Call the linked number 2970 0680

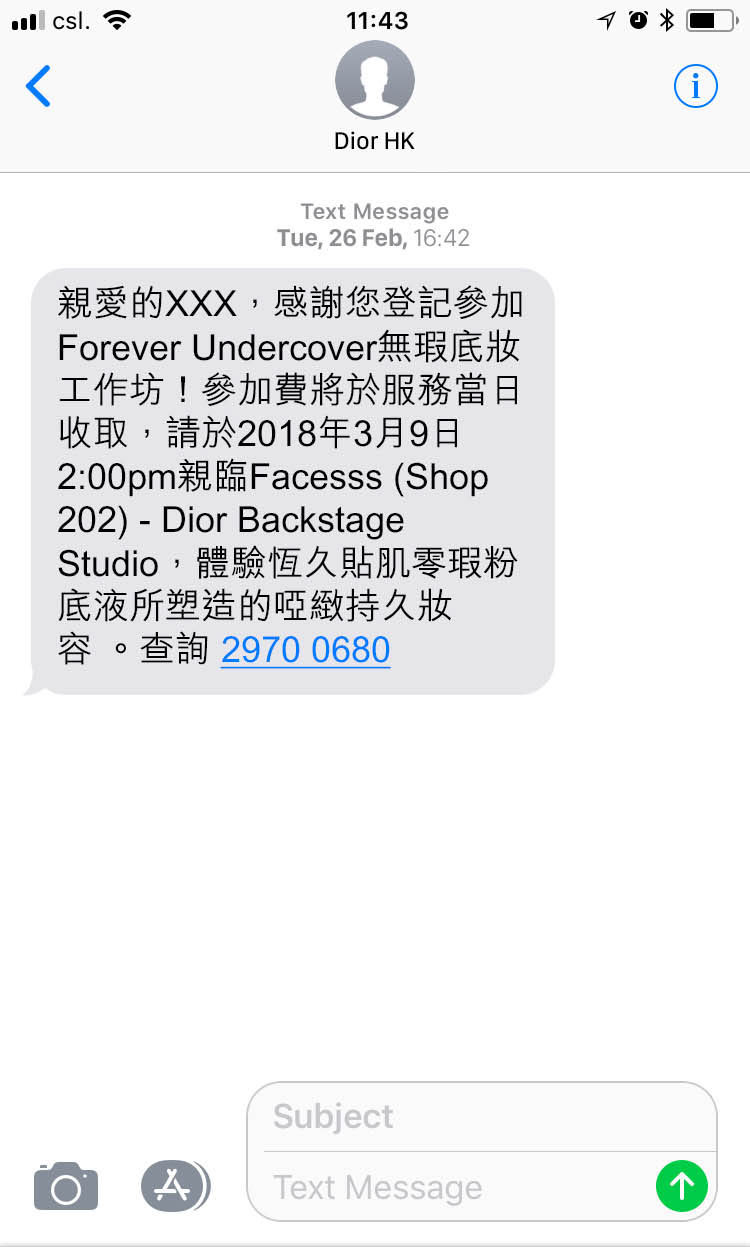(x=305, y=650)
